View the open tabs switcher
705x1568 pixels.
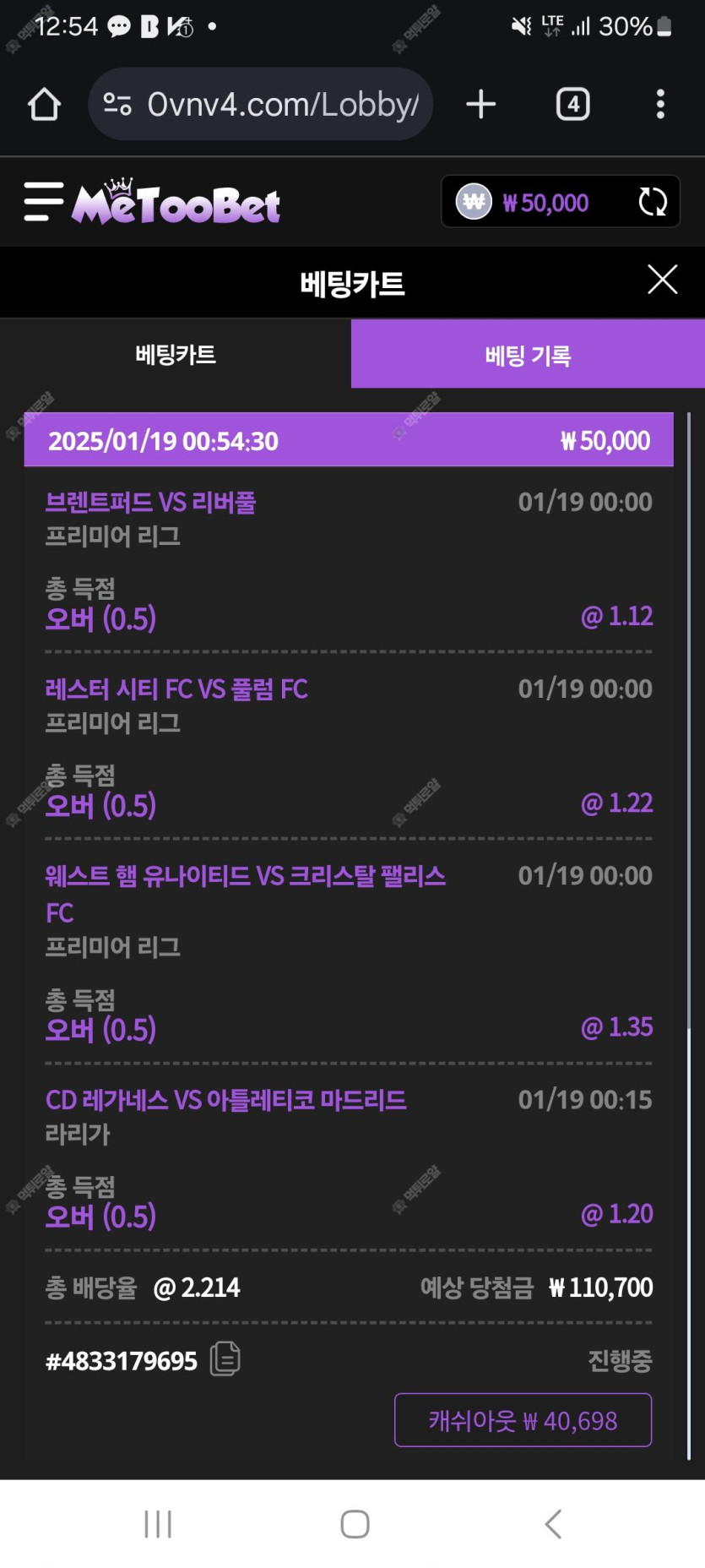(572, 105)
